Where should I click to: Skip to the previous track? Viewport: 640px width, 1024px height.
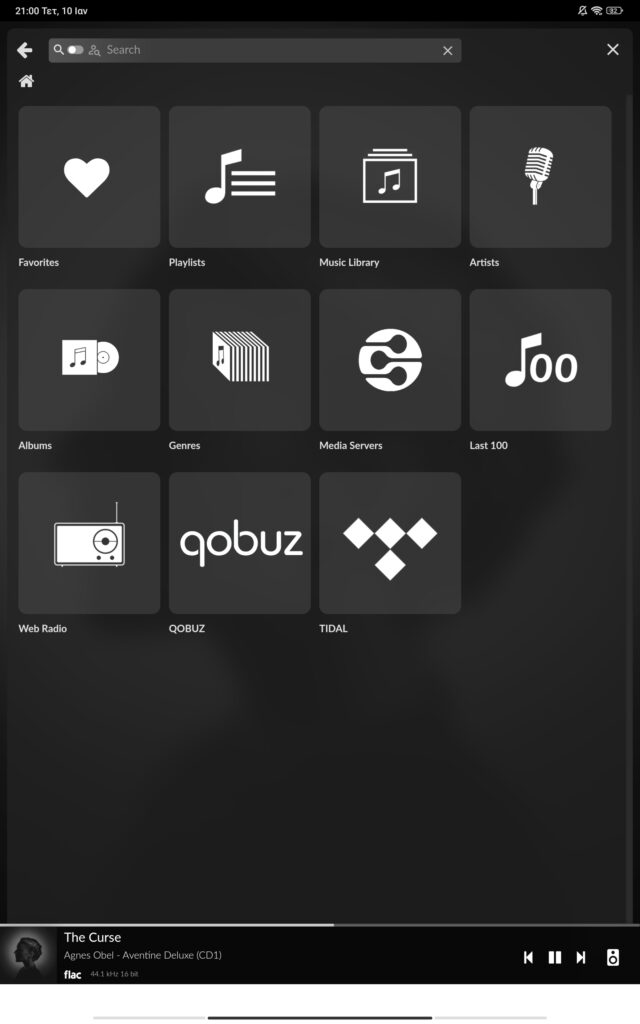[528, 958]
